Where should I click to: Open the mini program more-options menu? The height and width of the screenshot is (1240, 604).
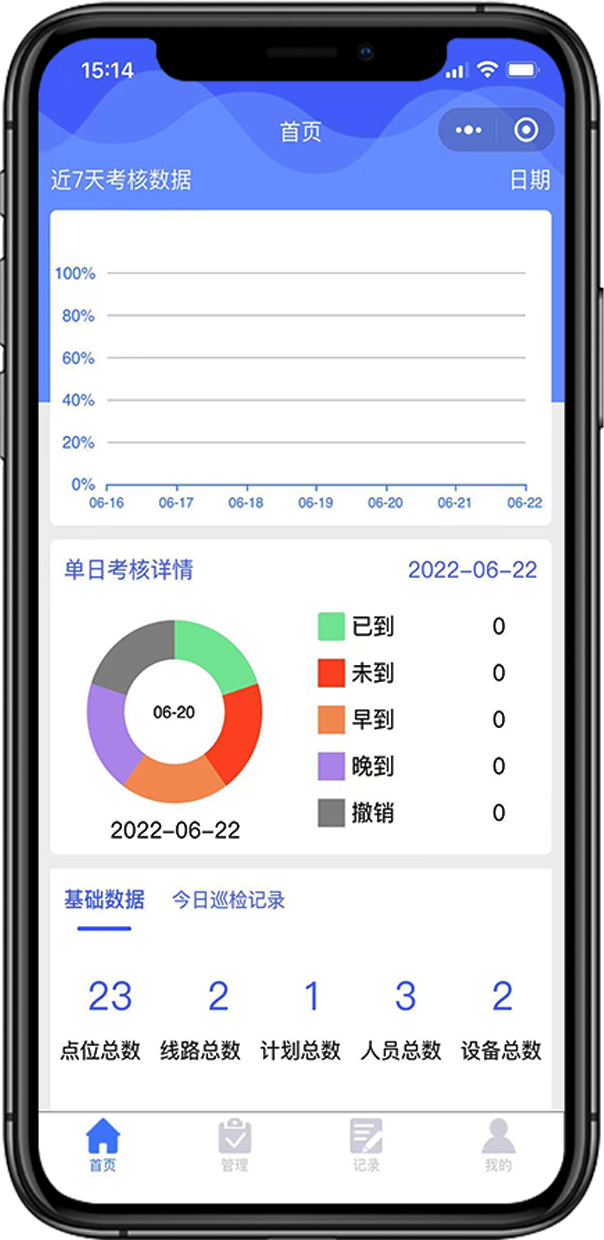point(468,130)
